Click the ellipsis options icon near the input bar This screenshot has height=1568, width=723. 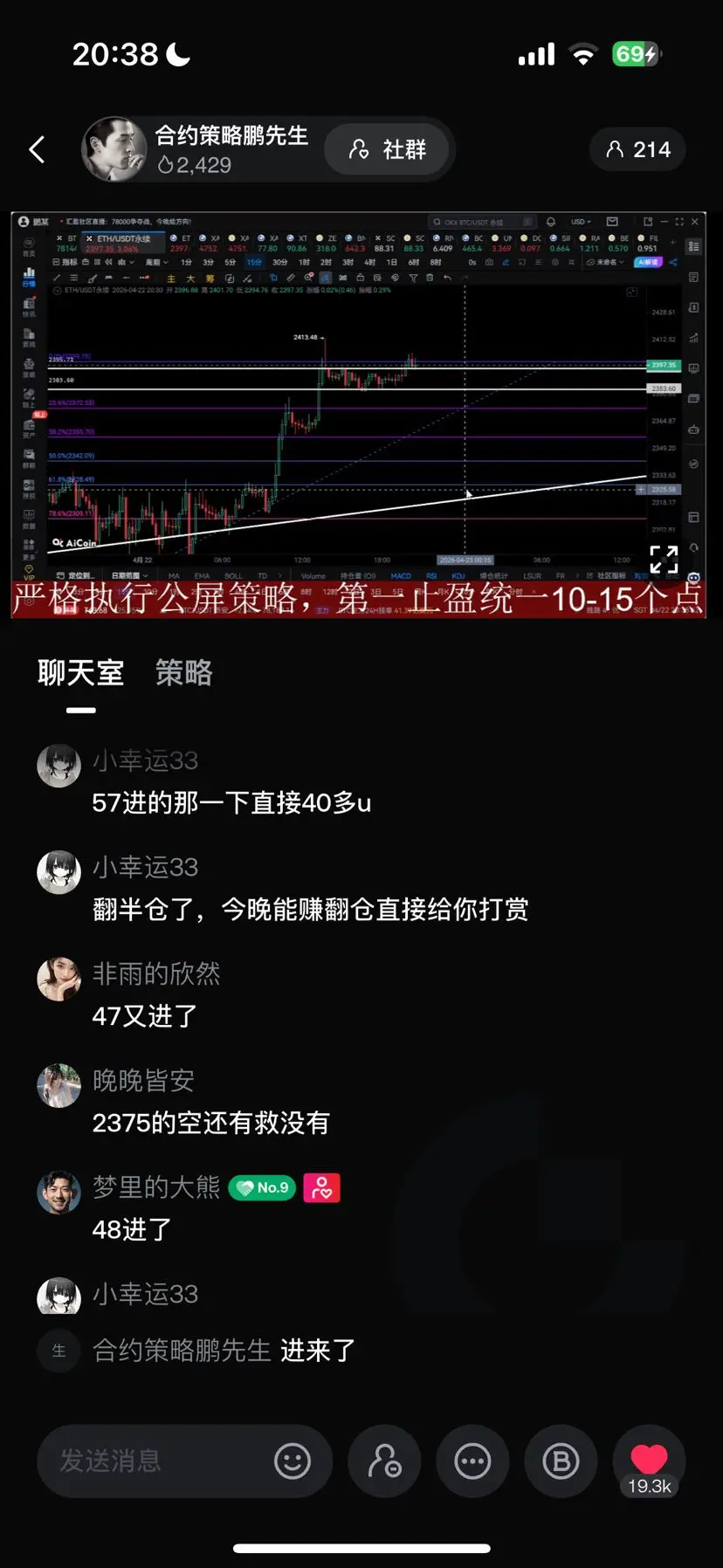point(472,1461)
